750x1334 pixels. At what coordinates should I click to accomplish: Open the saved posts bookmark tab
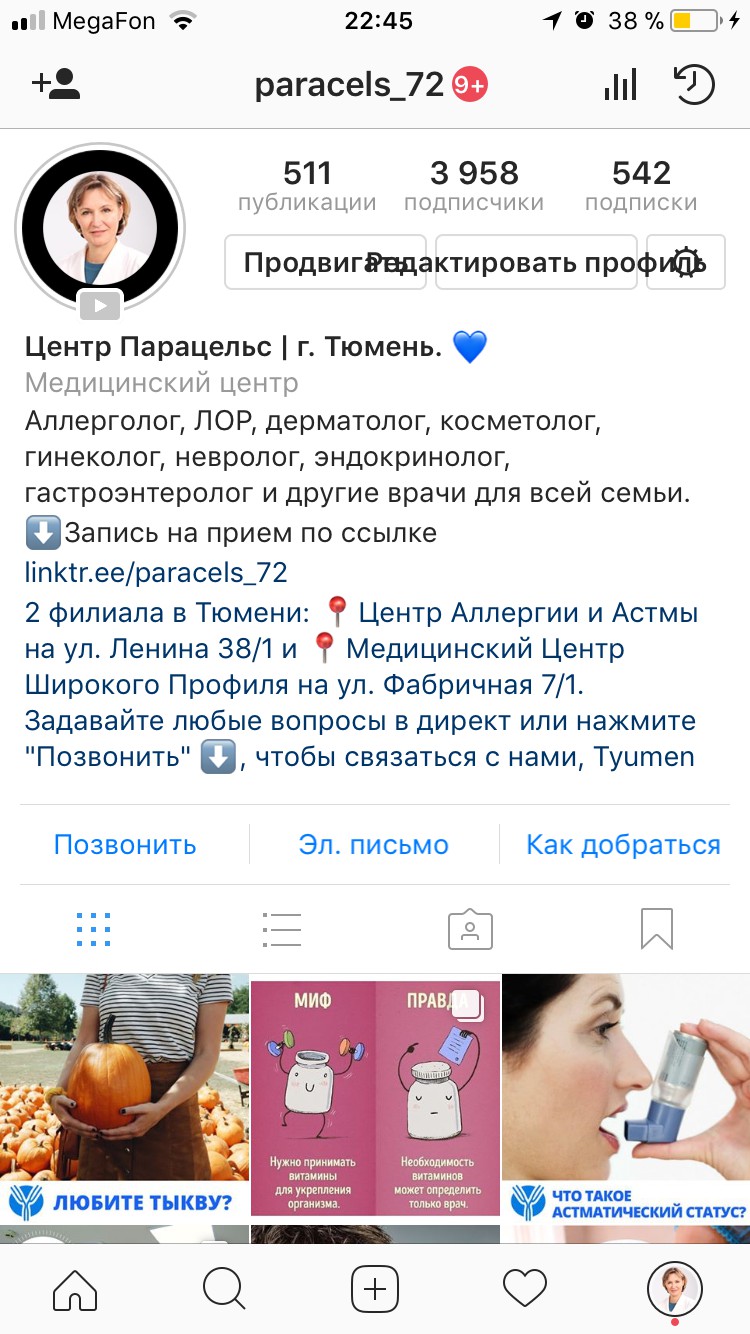point(657,930)
